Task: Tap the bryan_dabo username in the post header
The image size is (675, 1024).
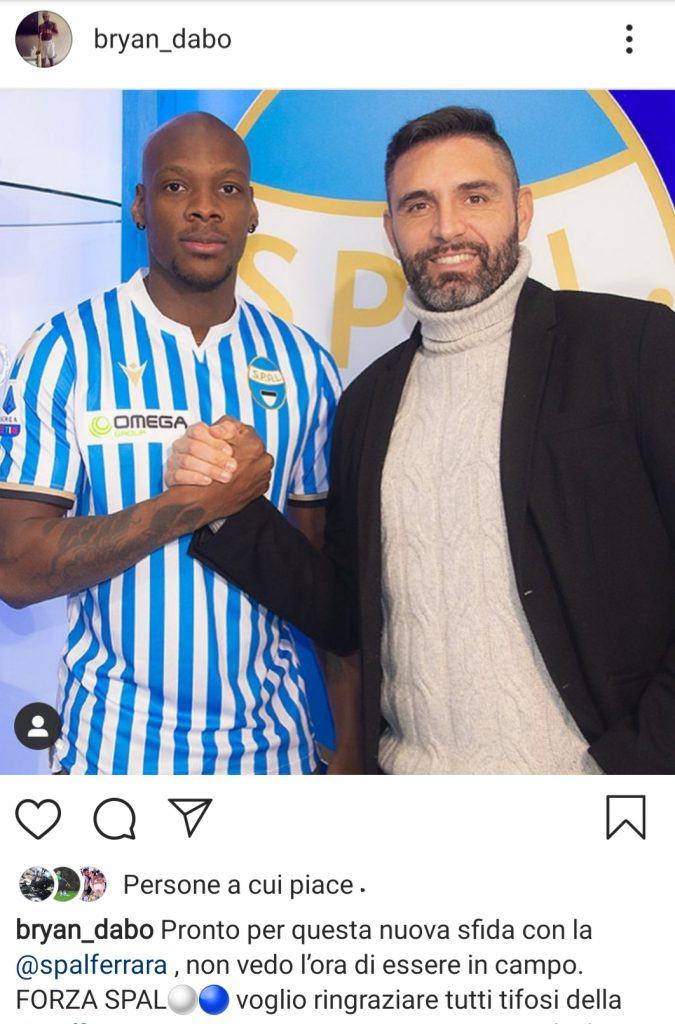Action: click(x=162, y=39)
